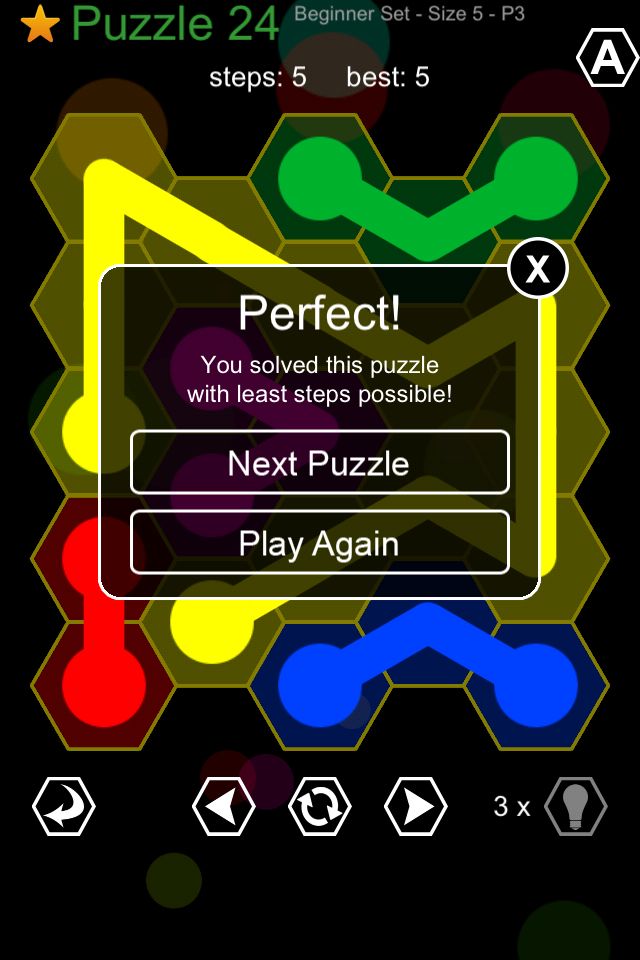The height and width of the screenshot is (960, 640).
Task: Go to the previous puzzle
Action: click(x=223, y=806)
